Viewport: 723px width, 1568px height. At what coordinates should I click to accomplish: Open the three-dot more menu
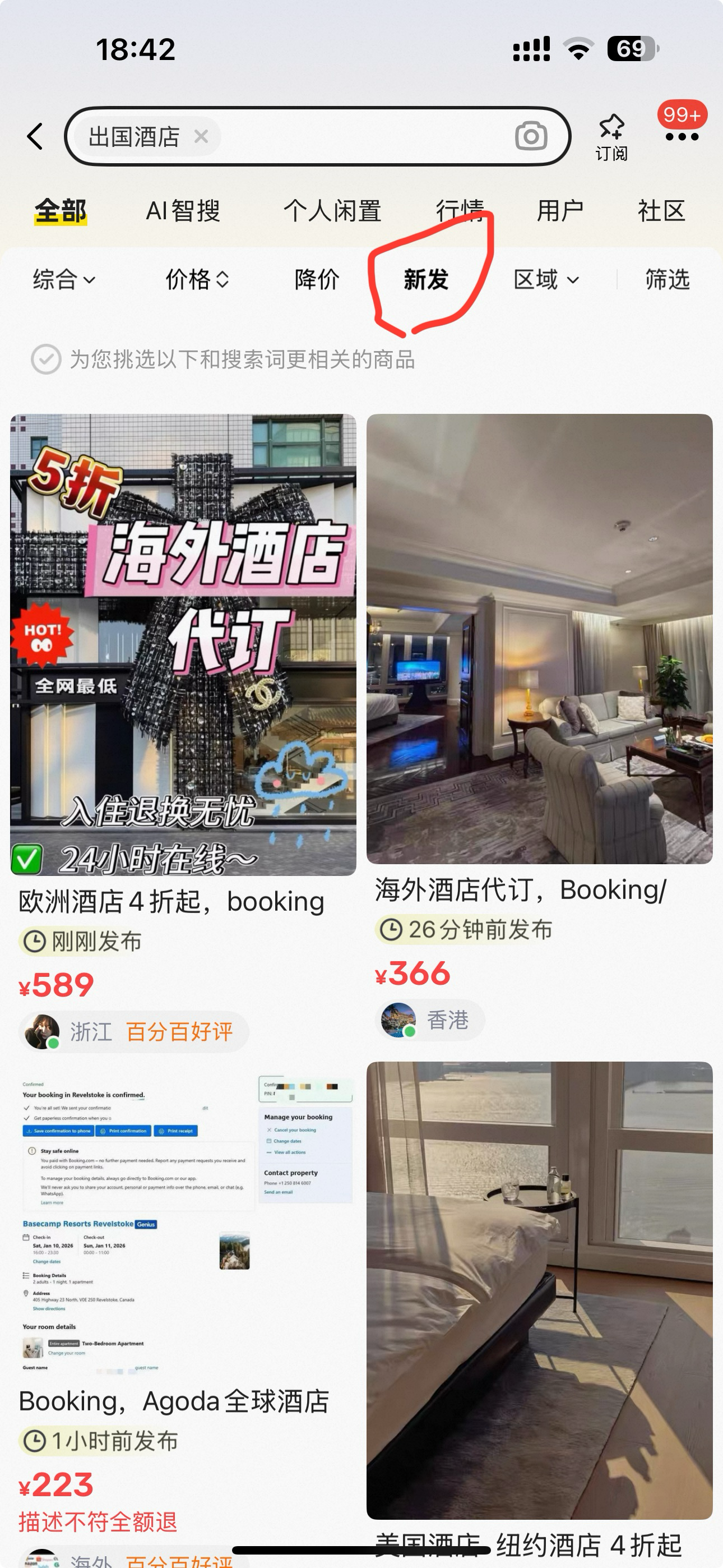pyautogui.click(x=682, y=137)
